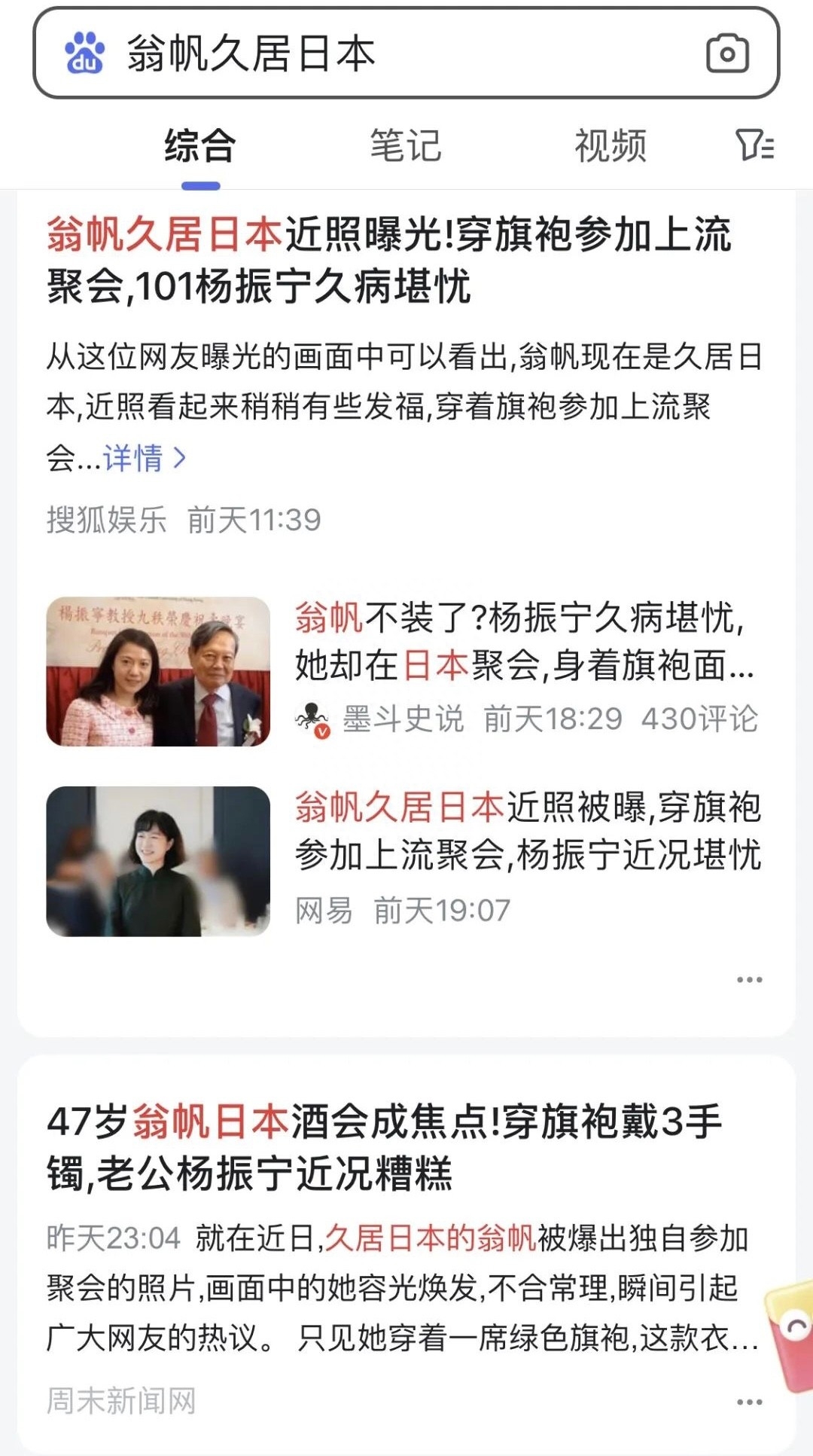Open more options on the 周末新闻网 result
The height and width of the screenshot is (1456, 813).
tap(749, 1402)
